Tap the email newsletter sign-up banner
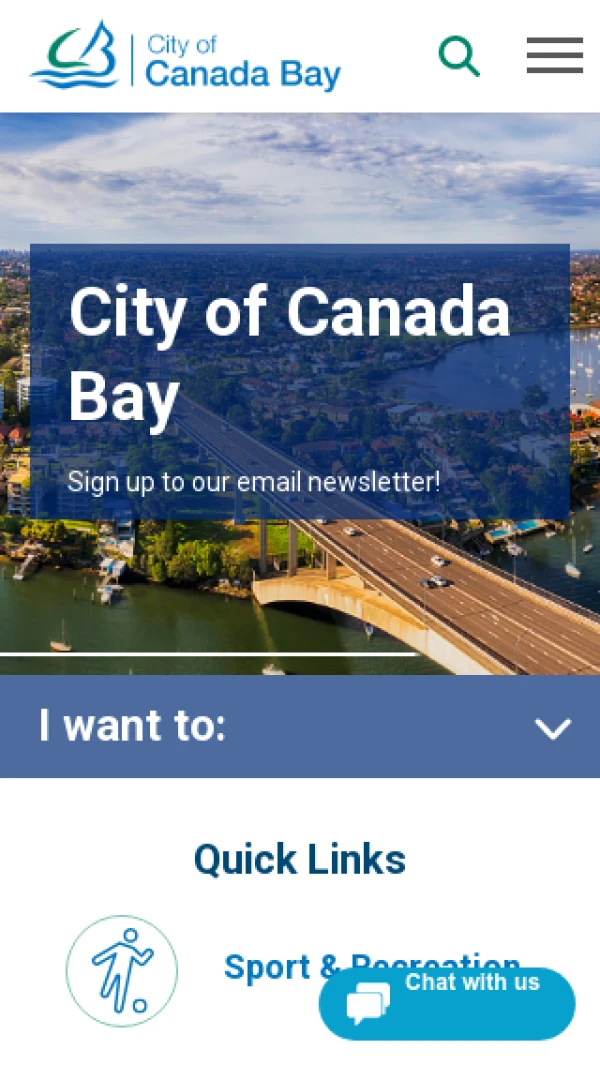600x1065 pixels. pyautogui.click(x=254, y=482)
